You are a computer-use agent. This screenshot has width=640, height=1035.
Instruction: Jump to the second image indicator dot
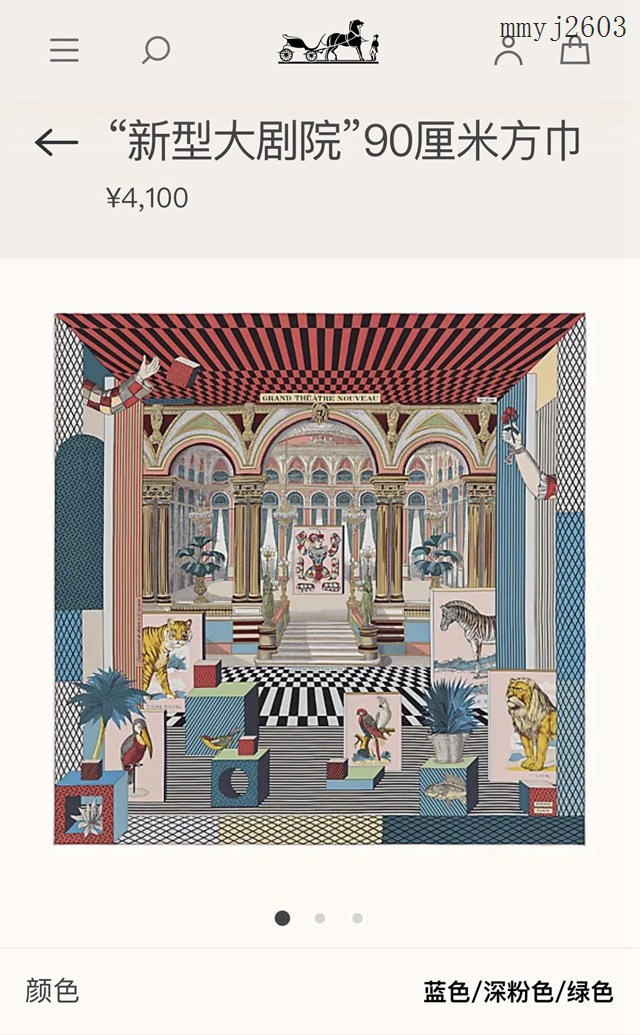320,918
